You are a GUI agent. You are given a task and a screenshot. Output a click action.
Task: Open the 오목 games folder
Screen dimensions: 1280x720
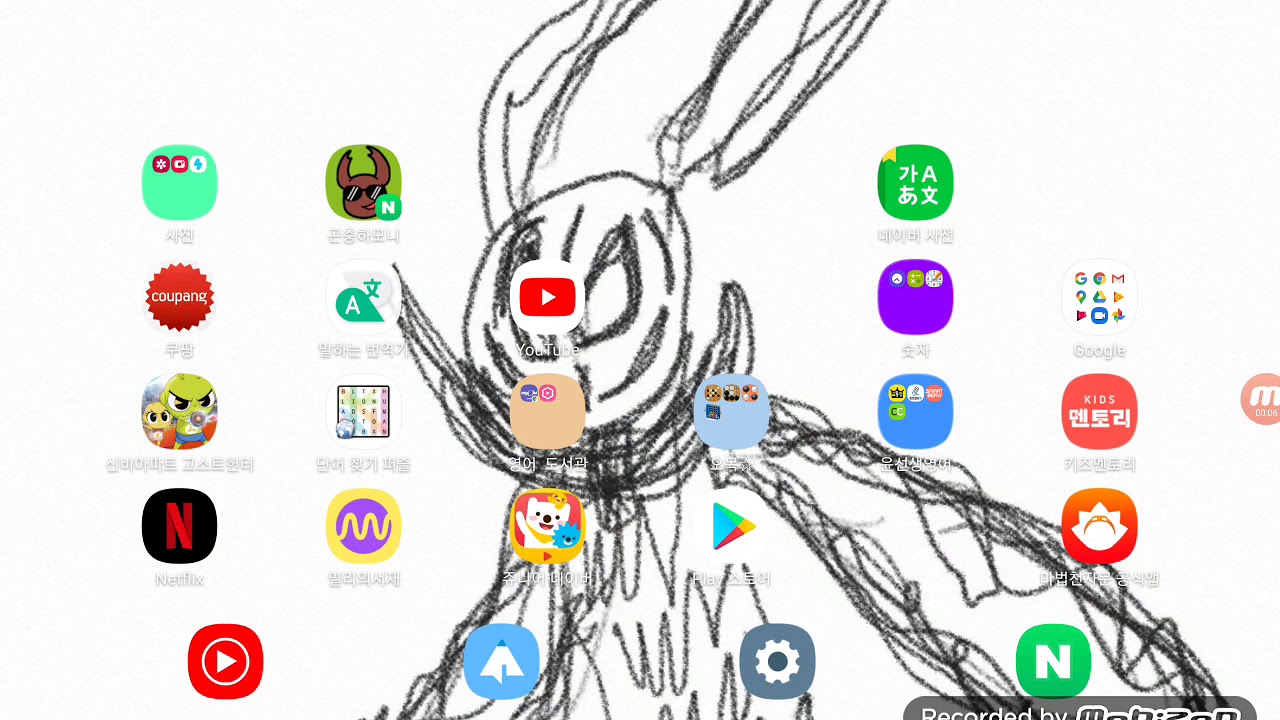coord(731,411)
